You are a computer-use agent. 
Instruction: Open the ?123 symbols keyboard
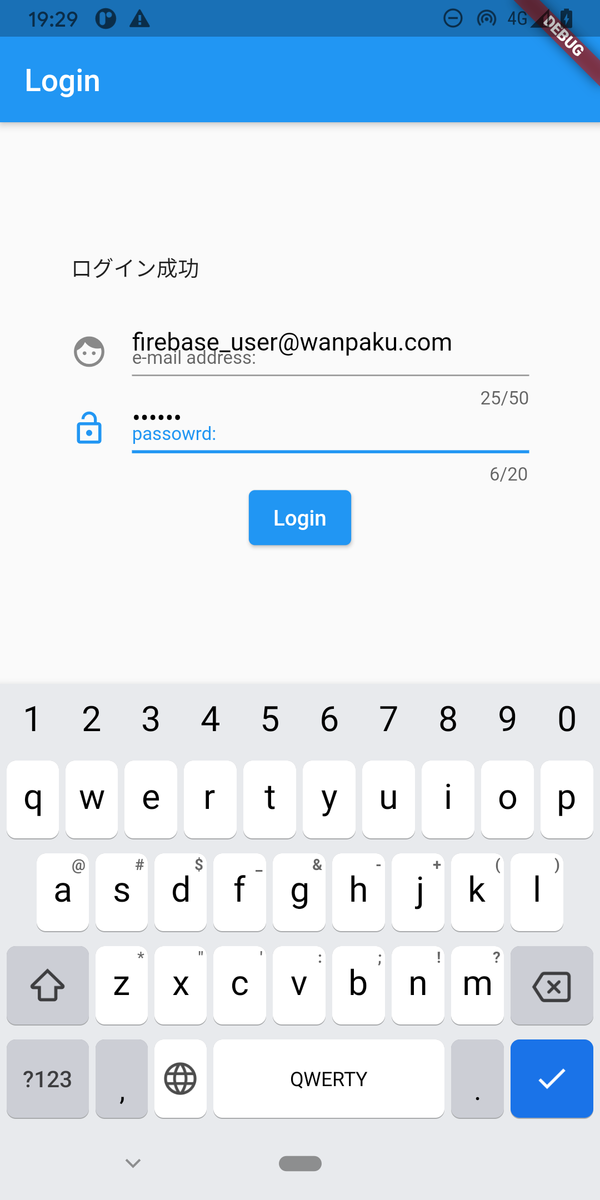pyautogui.click(x=48, y=1079)
